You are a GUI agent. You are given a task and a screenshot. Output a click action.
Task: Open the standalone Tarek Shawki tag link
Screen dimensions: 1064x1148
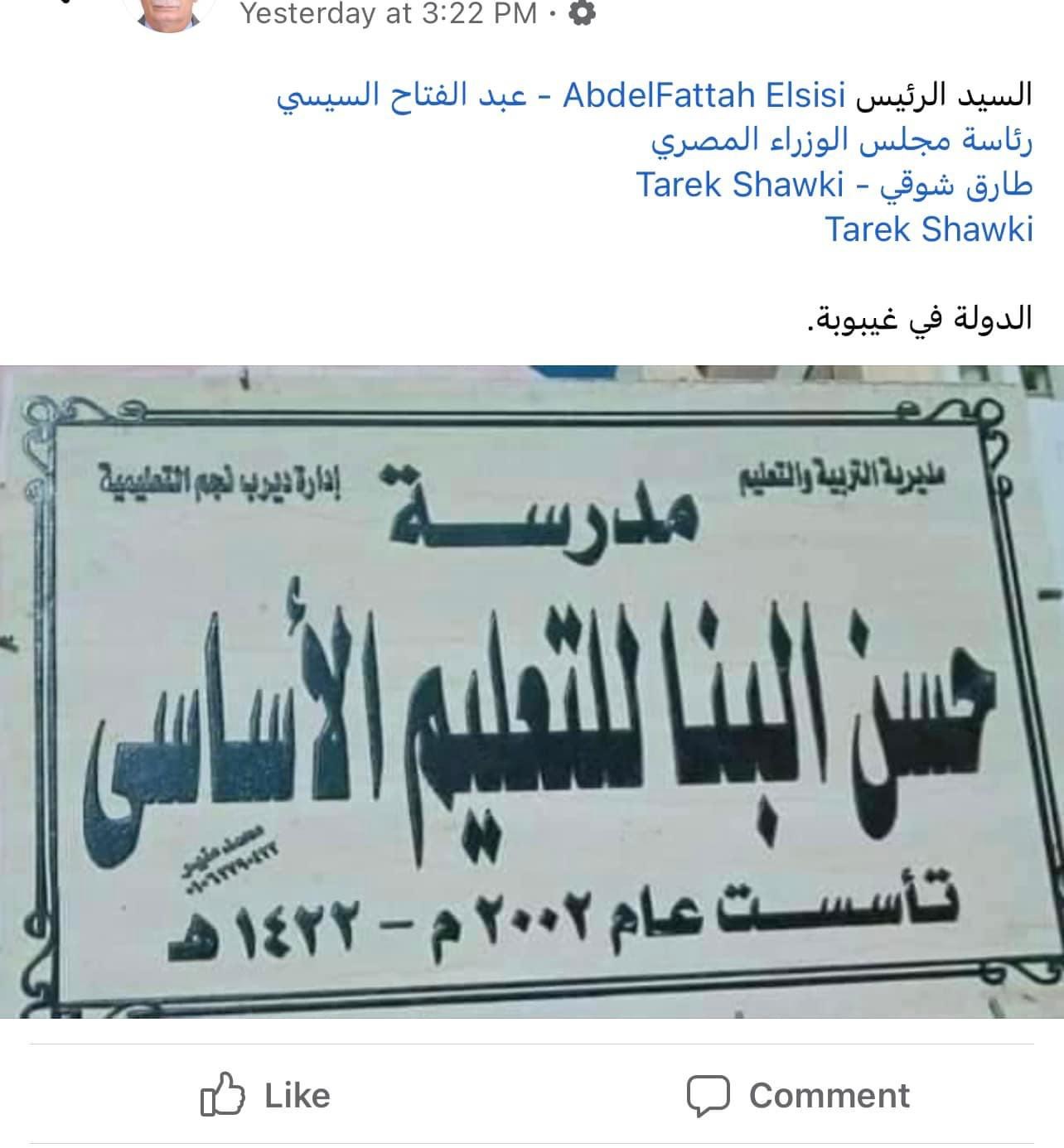(x=929, y=229)
